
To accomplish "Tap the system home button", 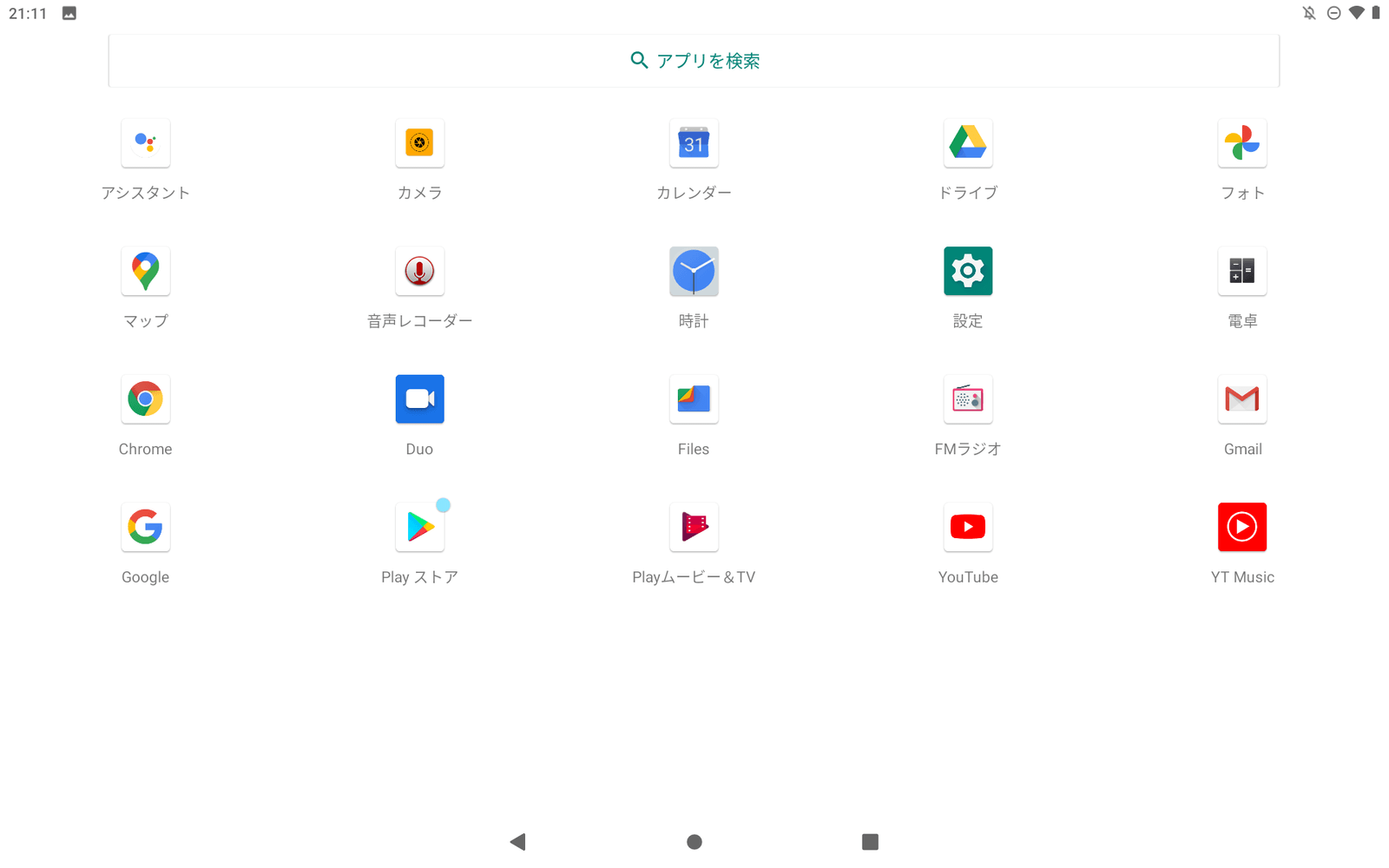I will (694, 842).
